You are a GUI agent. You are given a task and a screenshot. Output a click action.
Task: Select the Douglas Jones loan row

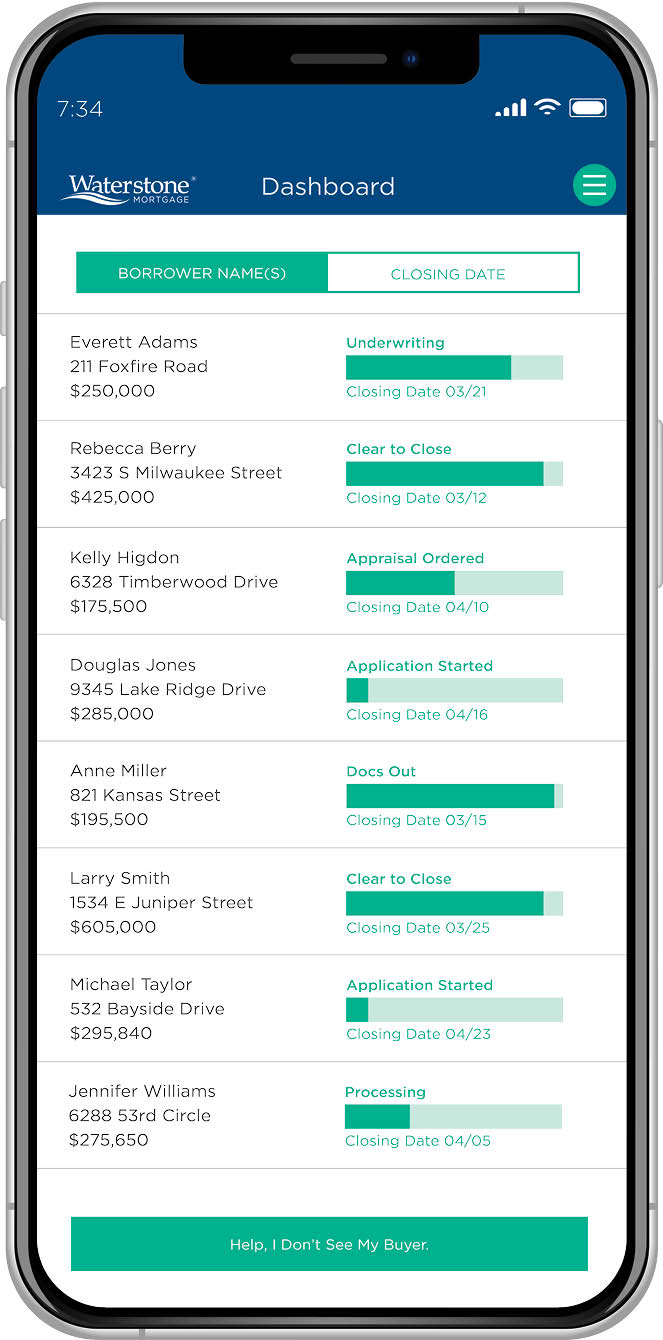click(331, 688)
